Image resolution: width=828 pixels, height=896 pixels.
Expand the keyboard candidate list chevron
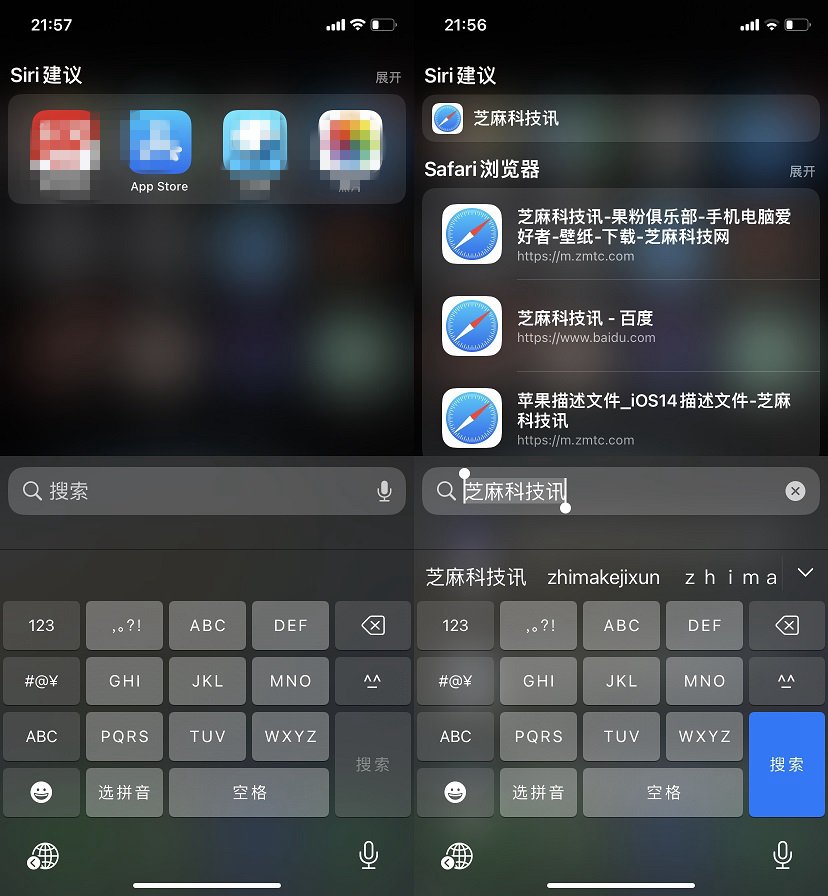coord(805,573)
